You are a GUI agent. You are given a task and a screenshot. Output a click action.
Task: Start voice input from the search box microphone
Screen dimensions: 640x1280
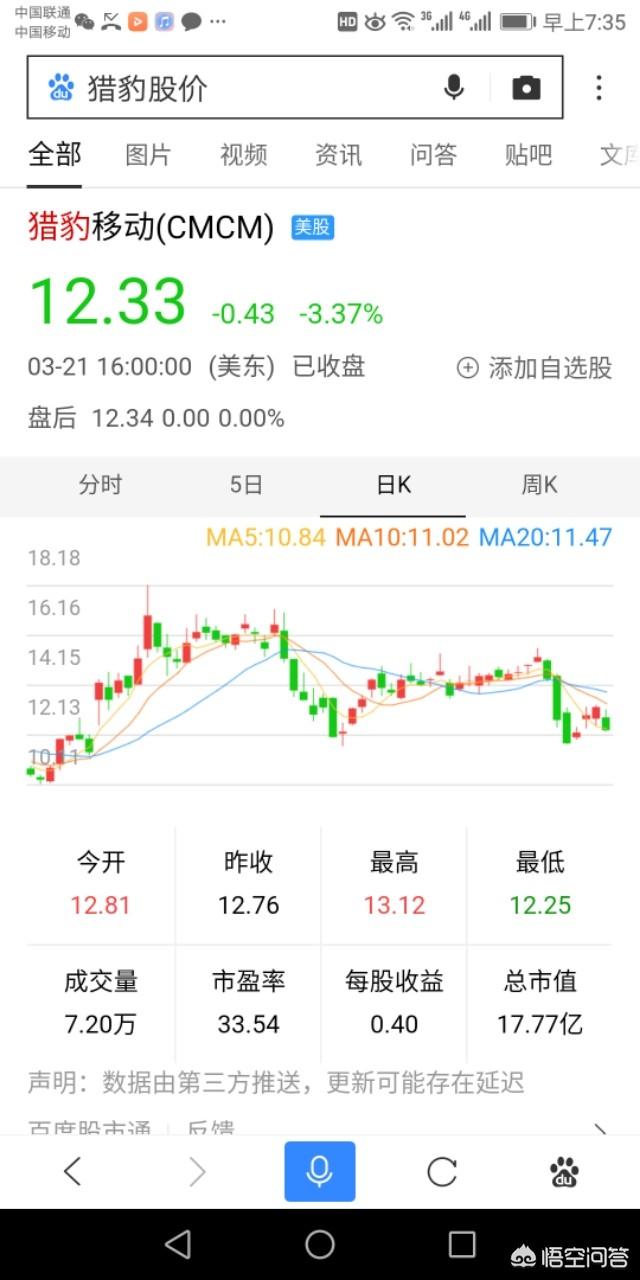point(454,88)
